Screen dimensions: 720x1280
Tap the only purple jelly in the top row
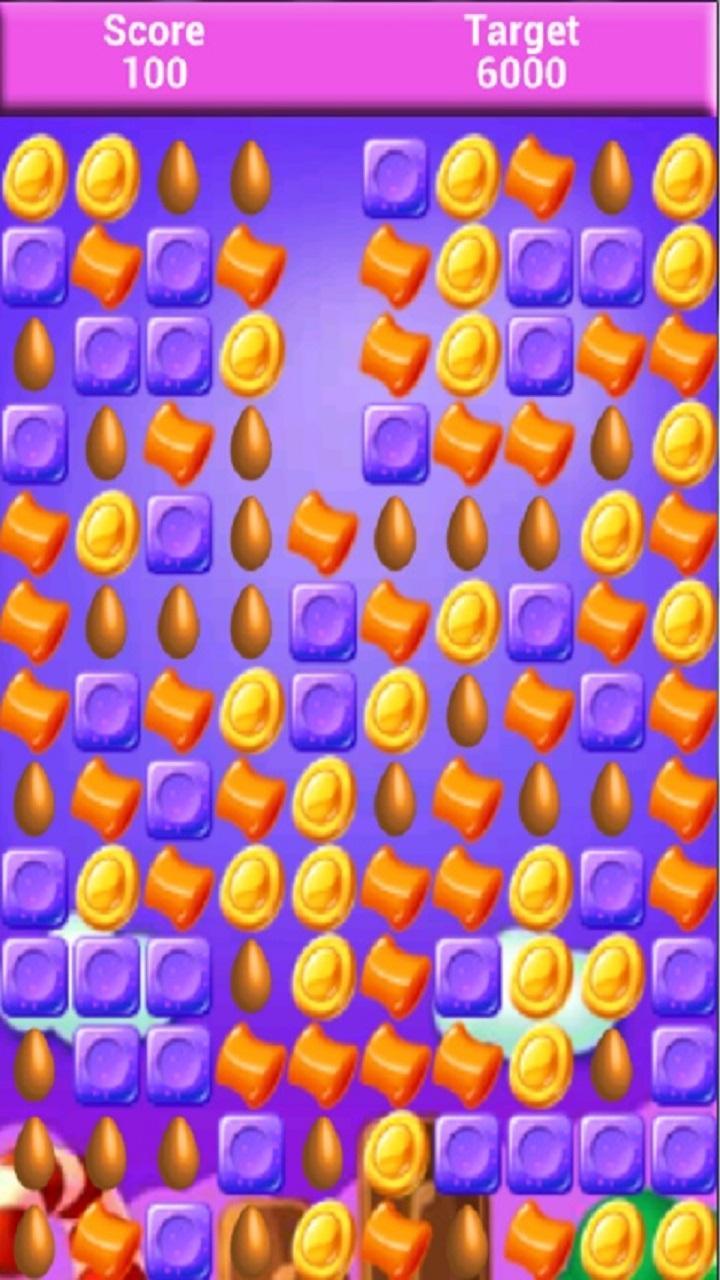pyautogui.click(x=395, y=177)
